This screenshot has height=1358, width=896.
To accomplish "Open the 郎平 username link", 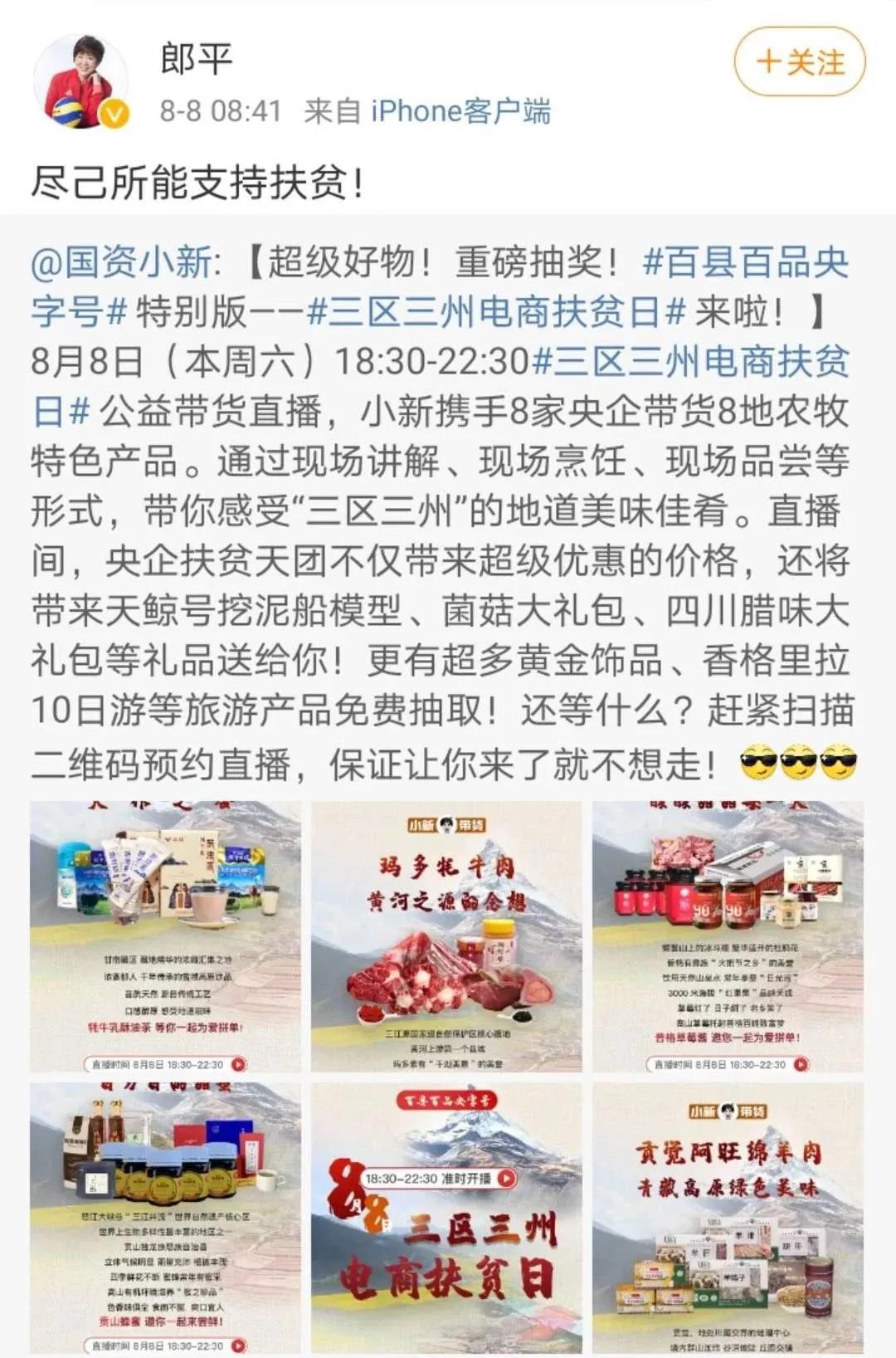I will point(197,58).
